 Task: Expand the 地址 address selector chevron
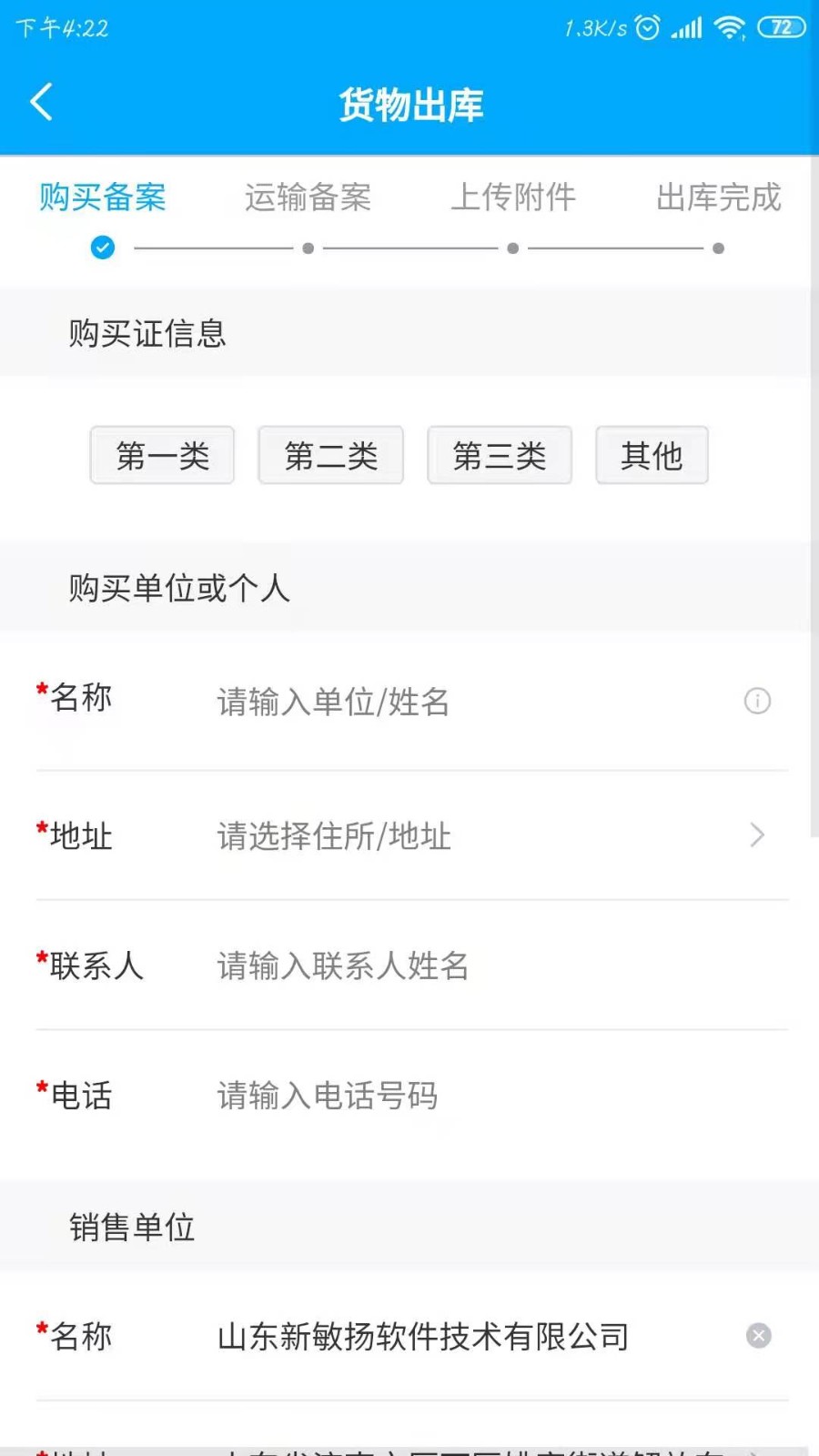(758, 835)
